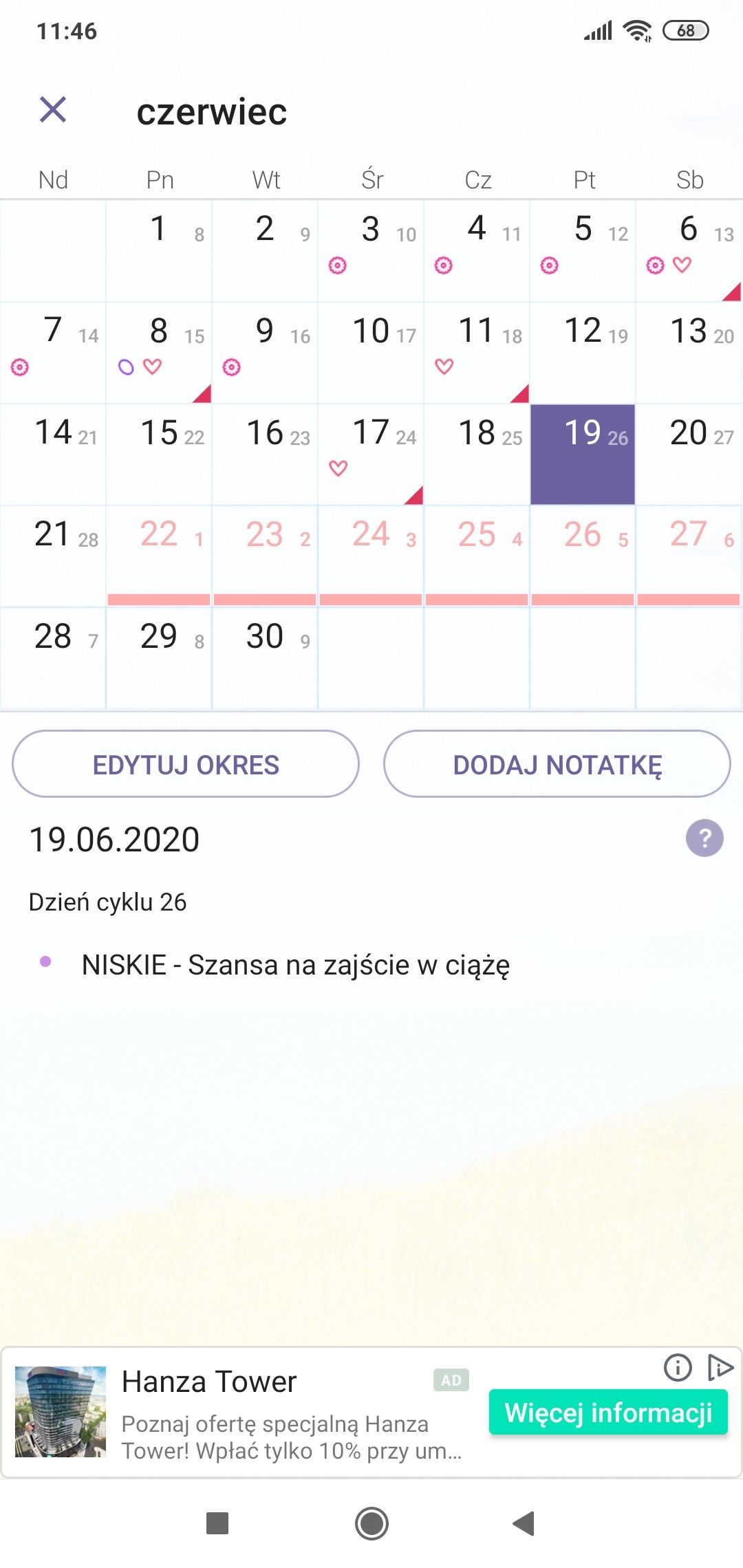This screenshot has height=1568, width=743.
Task: Select June 8 in the calendar
Action: (159, 352)
